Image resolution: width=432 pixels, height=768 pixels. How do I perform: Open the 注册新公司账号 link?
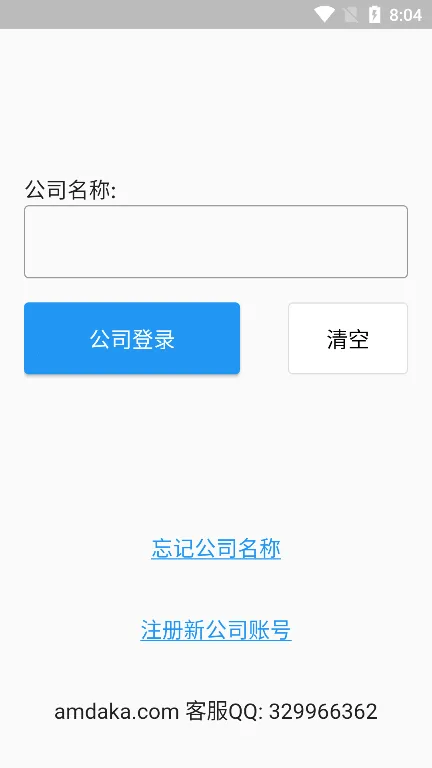216,630
